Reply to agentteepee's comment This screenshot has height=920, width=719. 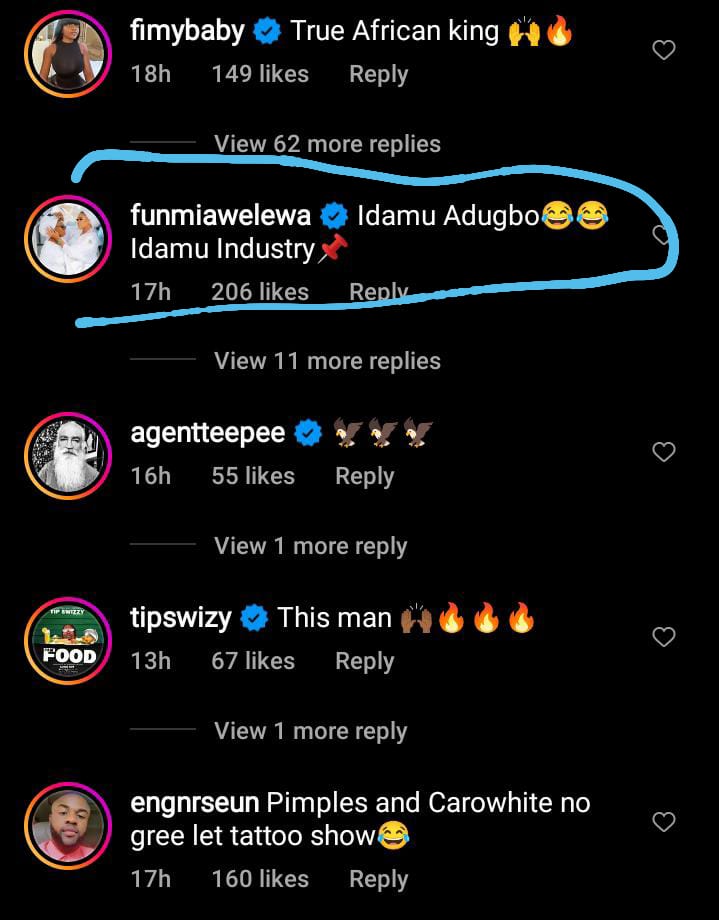pos(364,476)
